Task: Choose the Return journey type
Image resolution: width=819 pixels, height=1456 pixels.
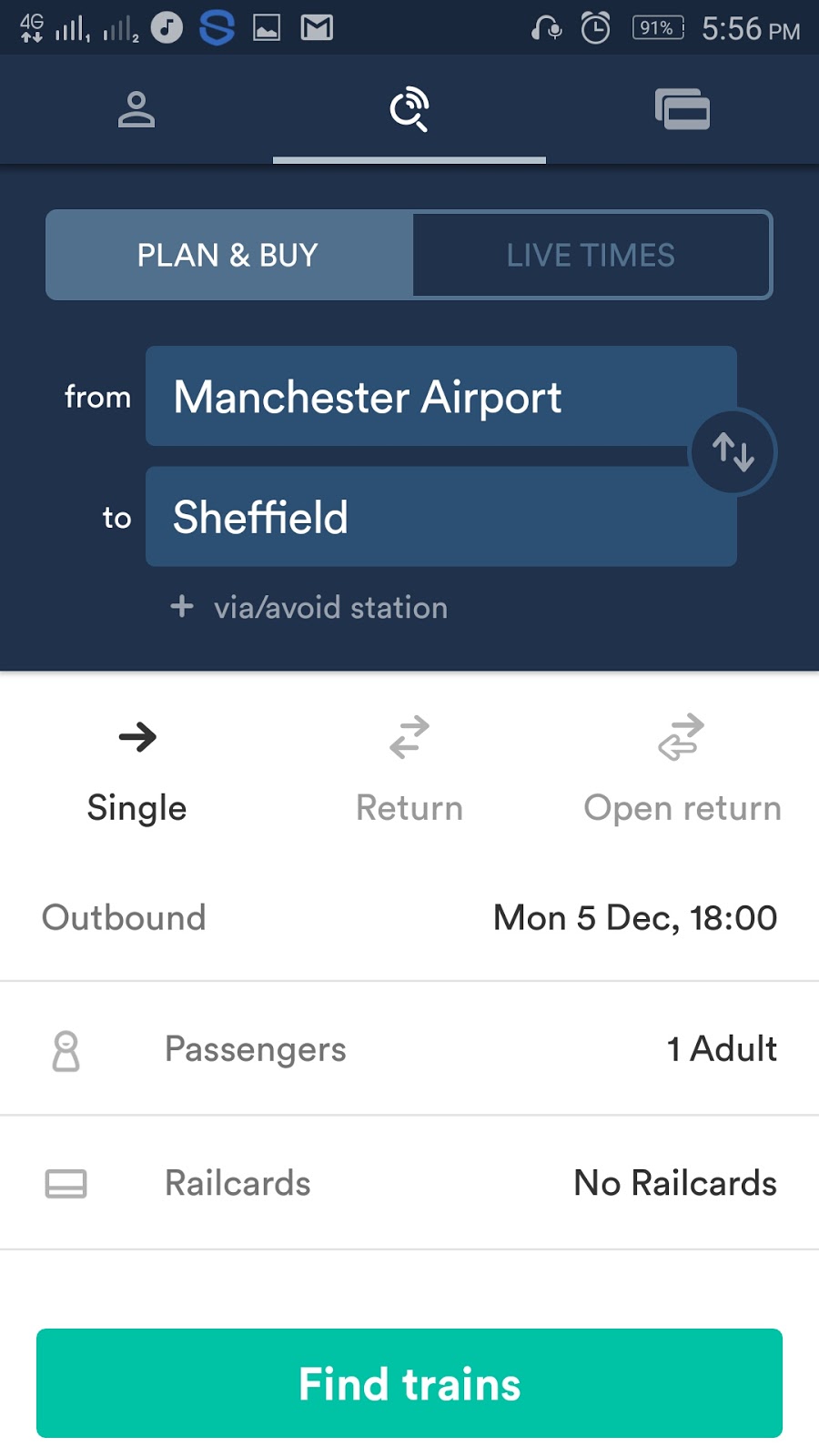Action: coord(409,769)
